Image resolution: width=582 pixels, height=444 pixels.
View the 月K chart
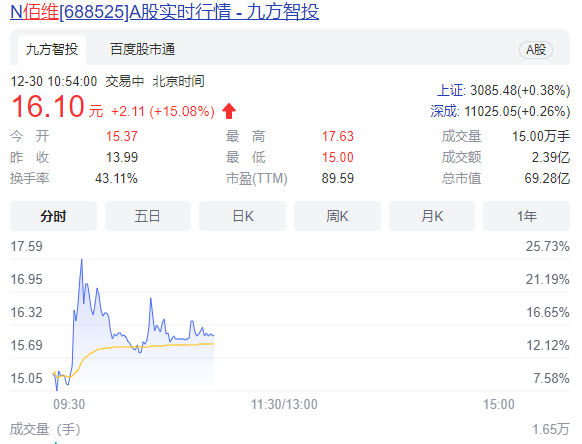[432, 216]
